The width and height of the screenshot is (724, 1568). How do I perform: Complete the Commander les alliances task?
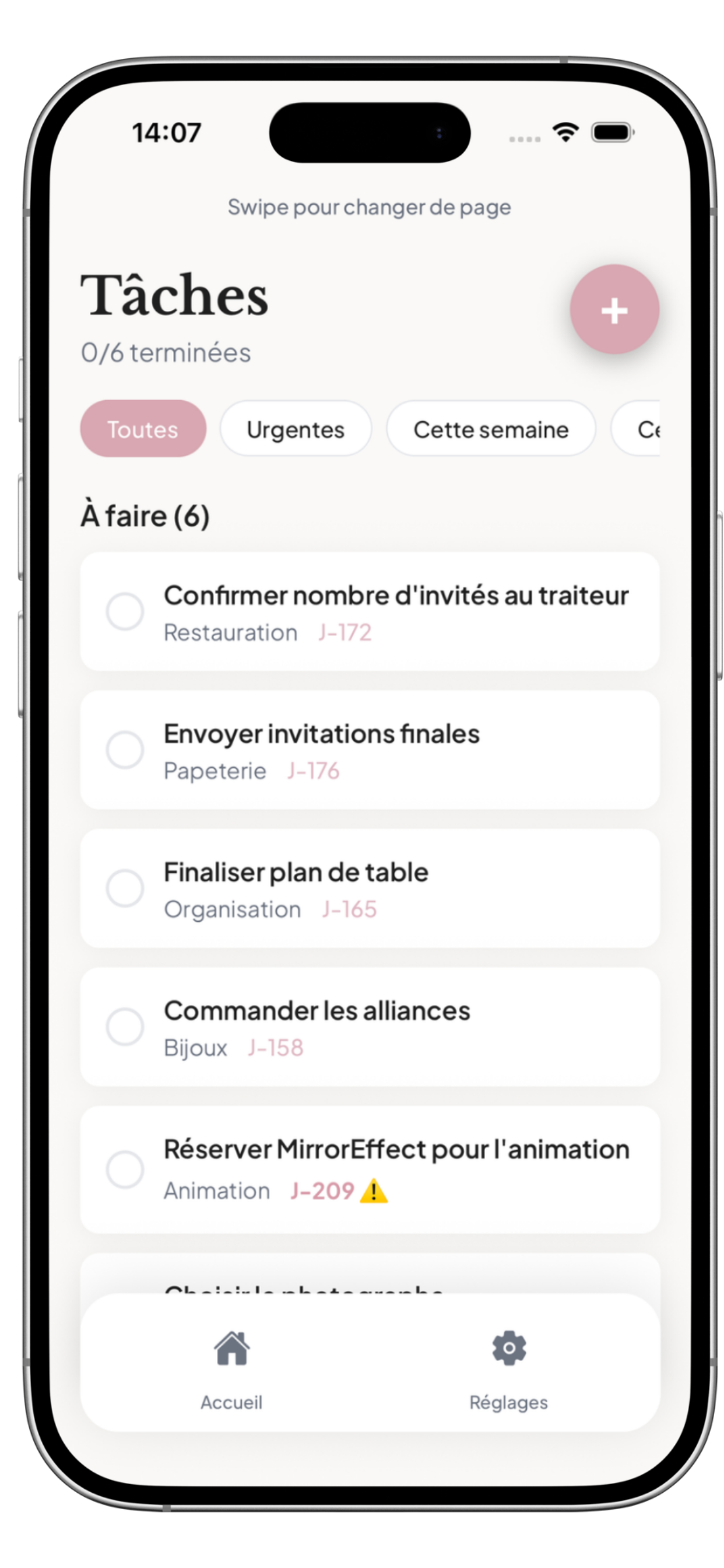[125, 1026]
